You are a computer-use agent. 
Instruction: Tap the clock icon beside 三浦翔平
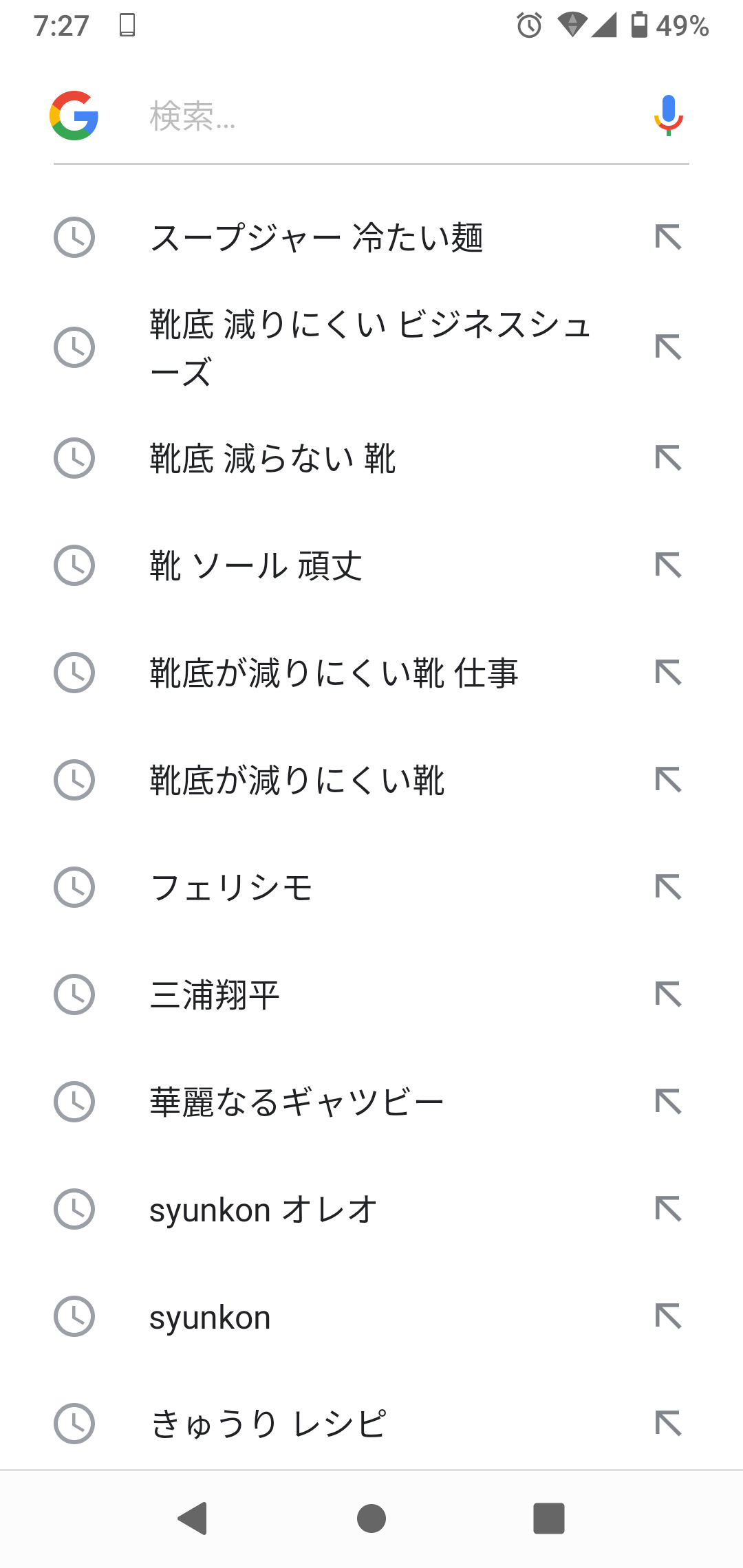(x=74, y=994)
